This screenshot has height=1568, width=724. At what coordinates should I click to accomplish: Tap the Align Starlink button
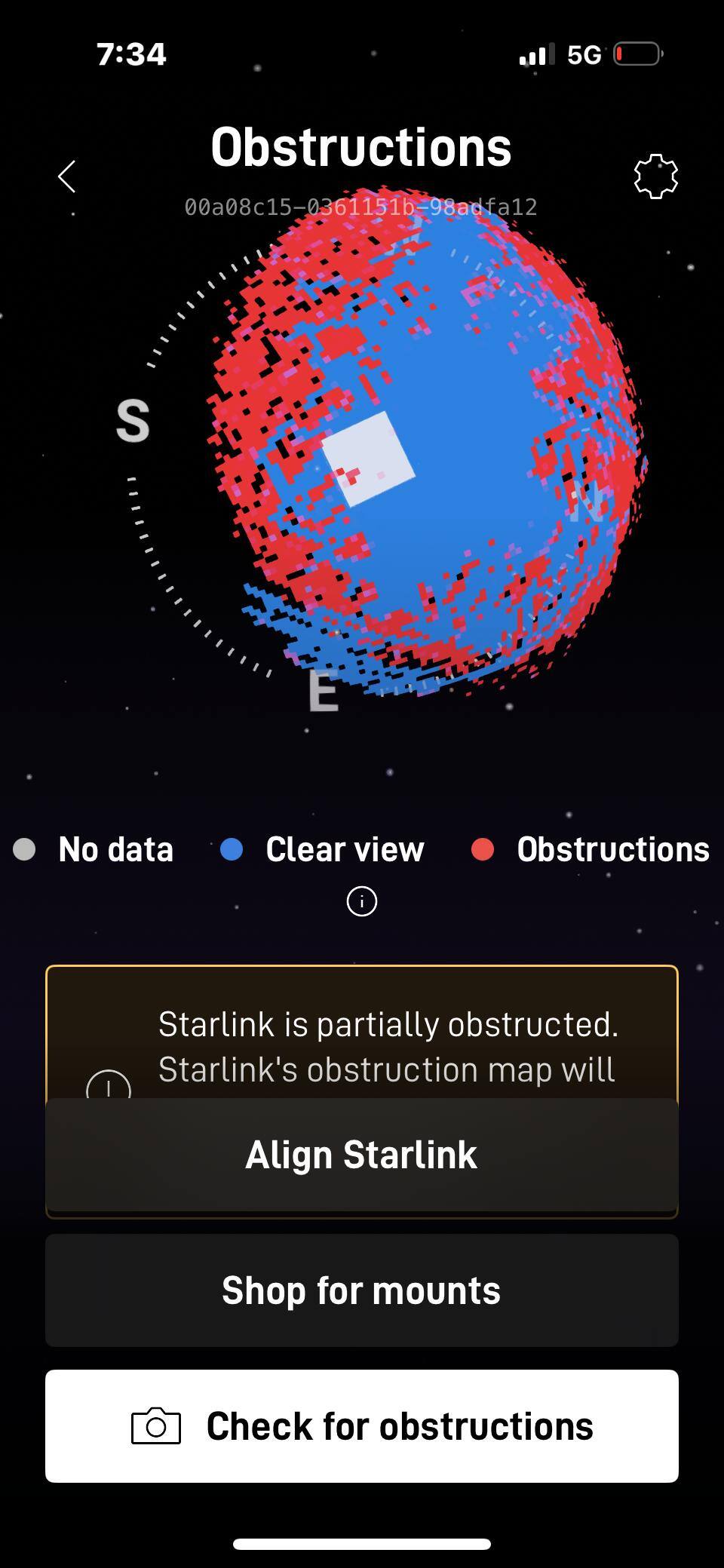coord(361,1155)
